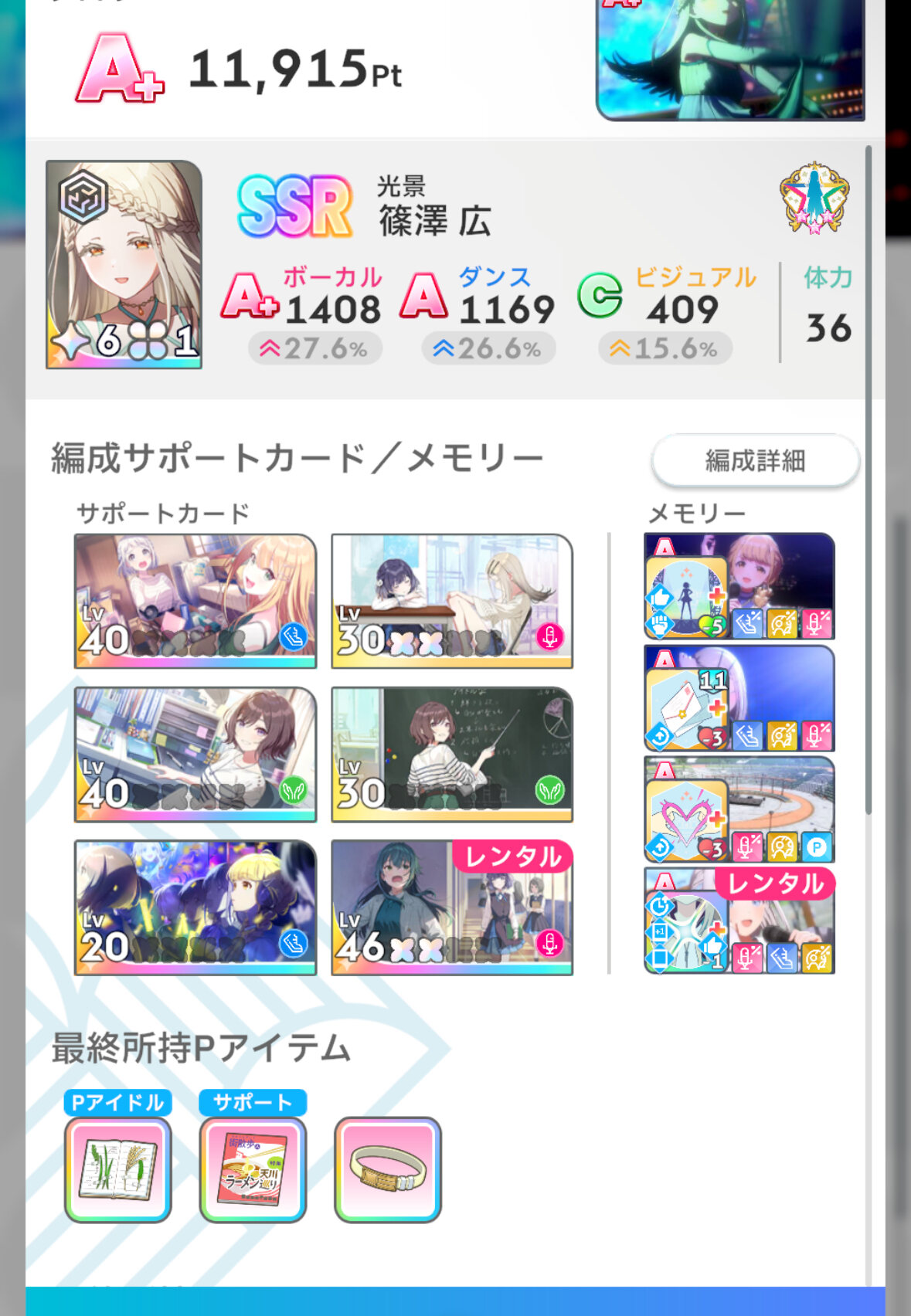Open the 編成詳細 formation details button
This screenshot has height=1316, width=911.
(x=755, y=460)
